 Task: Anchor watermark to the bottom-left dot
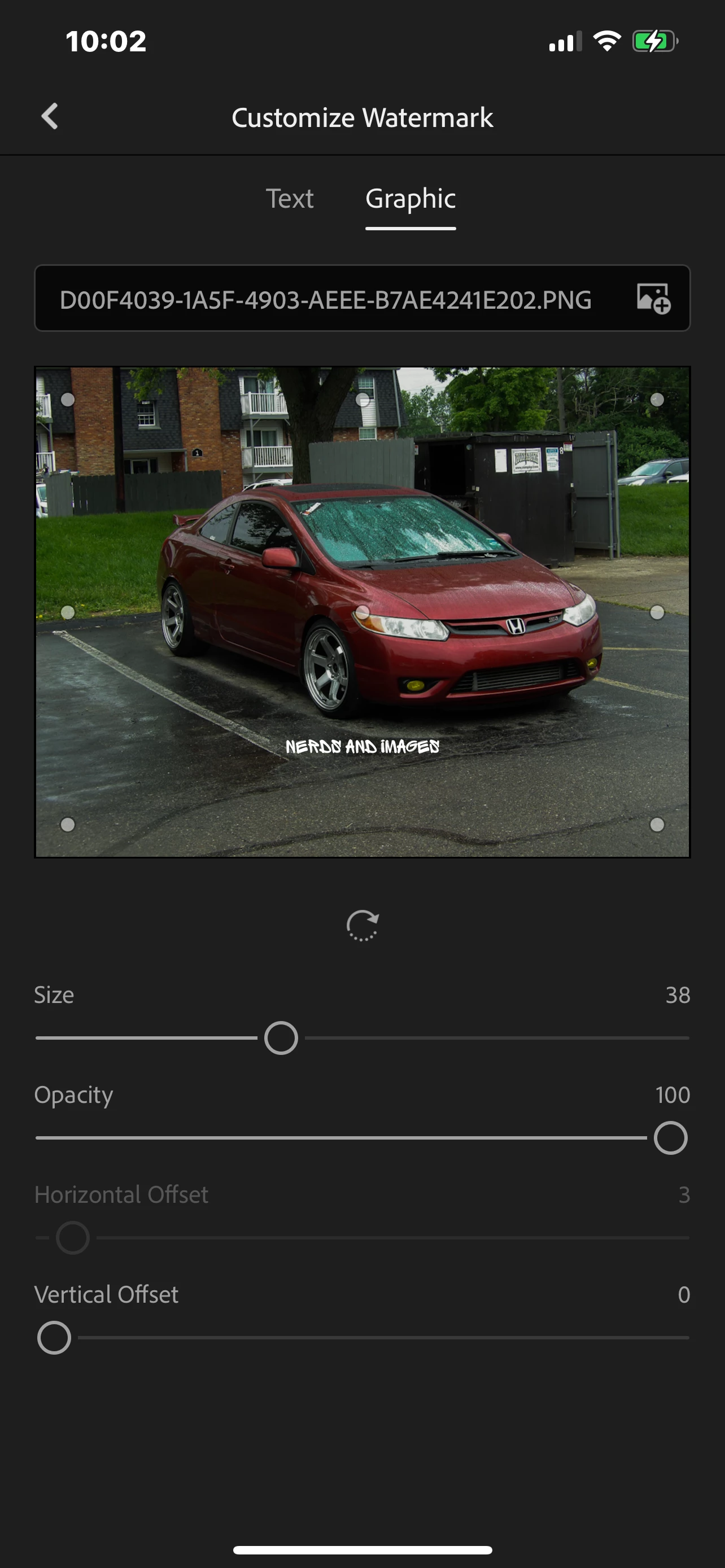pyautogui.click(x=68, y=825)
